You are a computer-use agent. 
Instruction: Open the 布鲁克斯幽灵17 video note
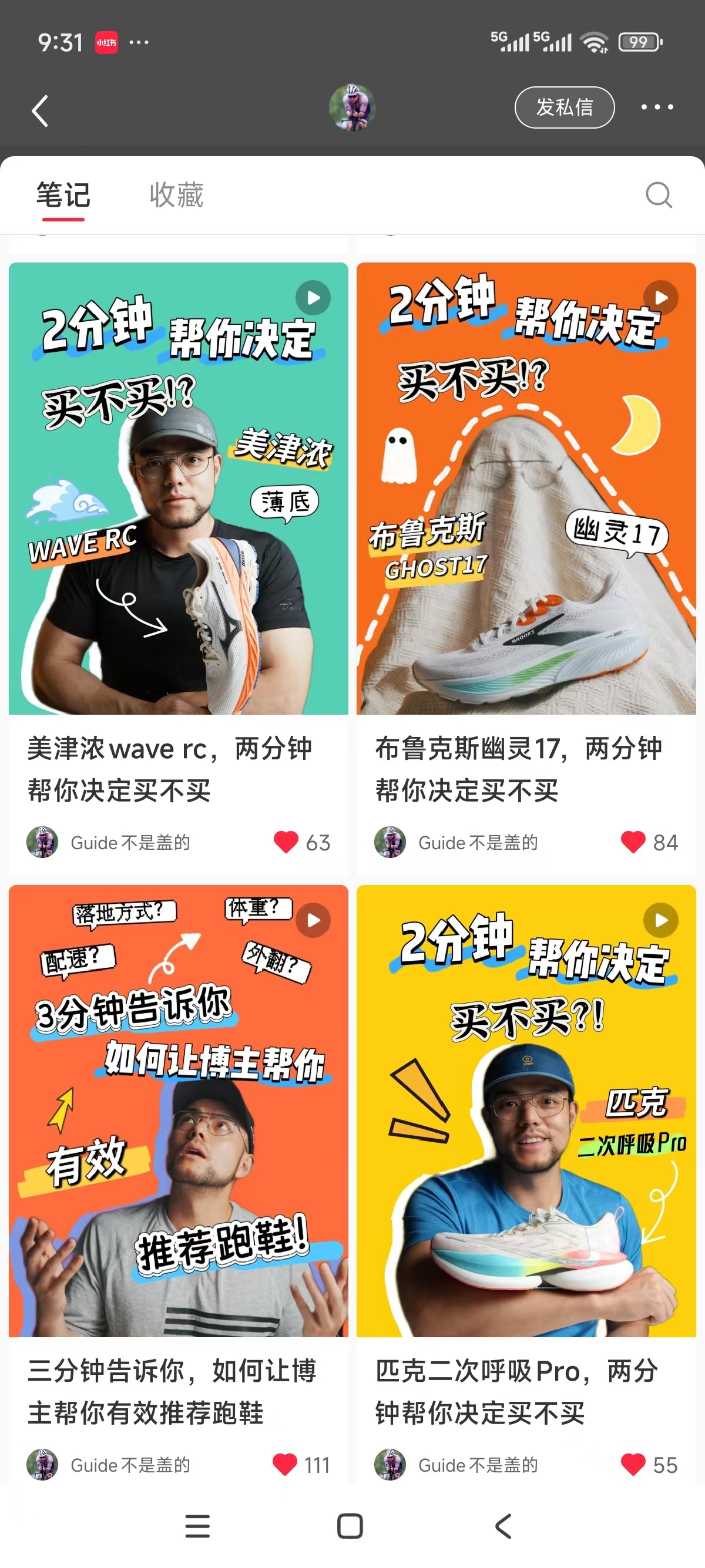click(526, 488)
